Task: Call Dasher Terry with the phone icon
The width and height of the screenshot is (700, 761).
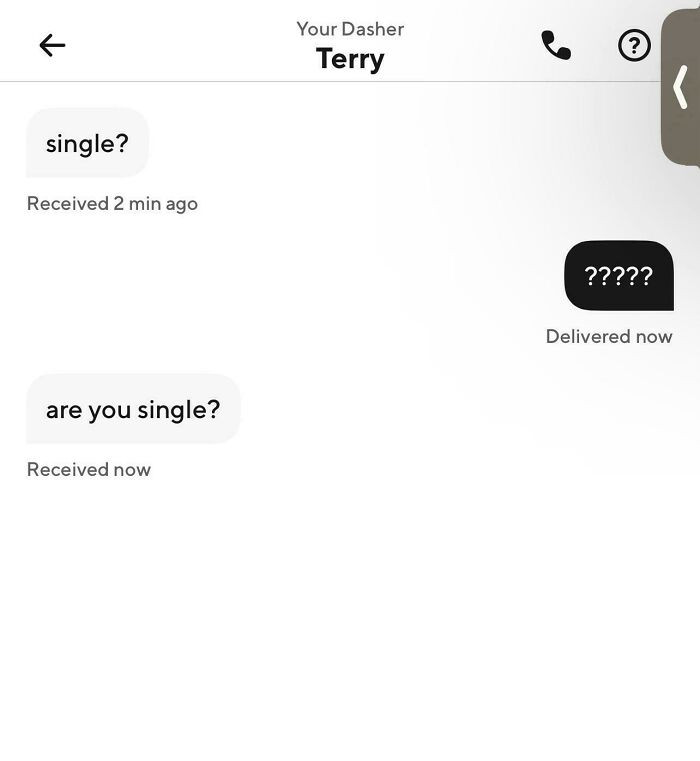Action: [x=556, y=45]
